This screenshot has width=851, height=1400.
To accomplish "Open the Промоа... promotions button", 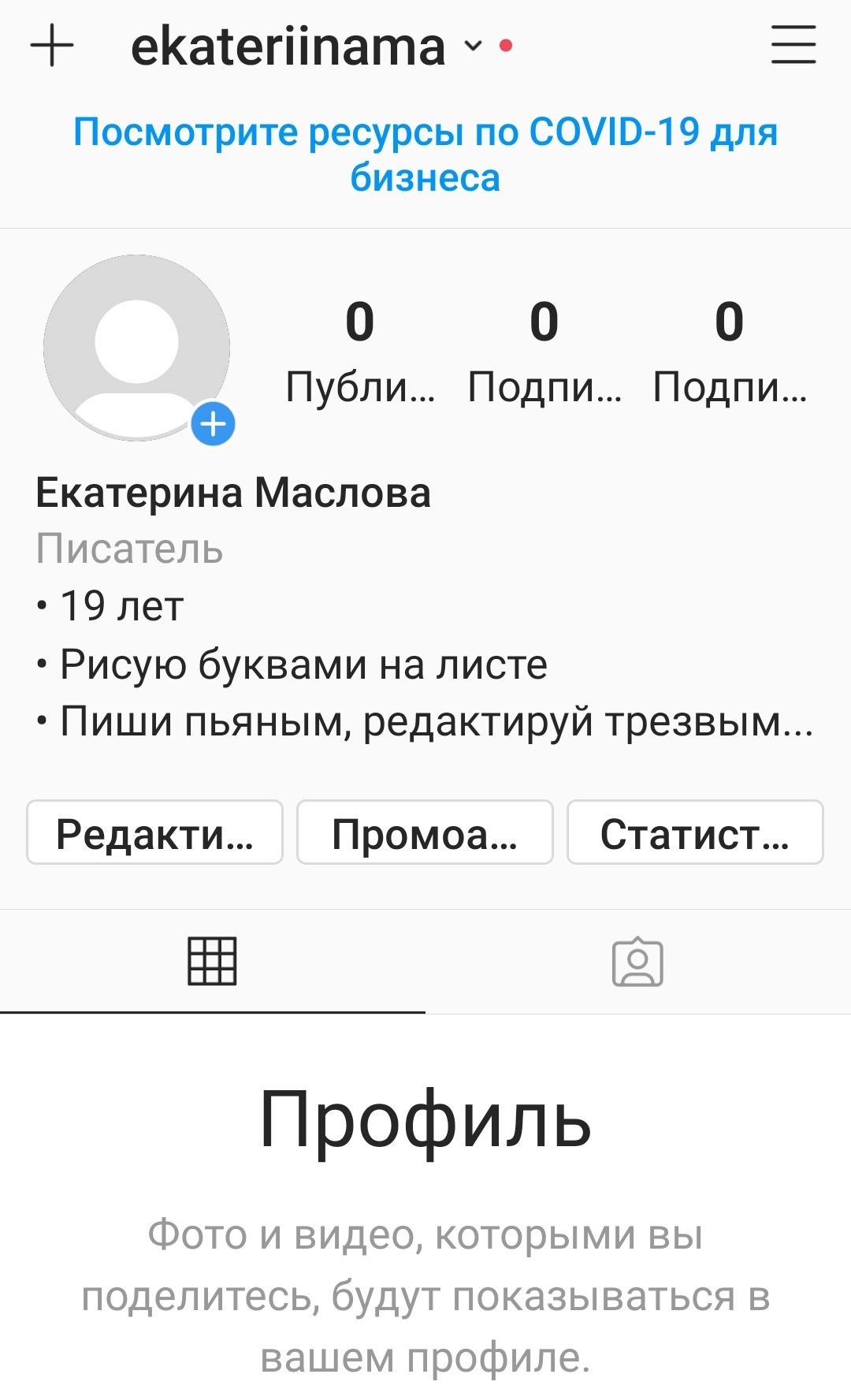I will tap(425, 833).
